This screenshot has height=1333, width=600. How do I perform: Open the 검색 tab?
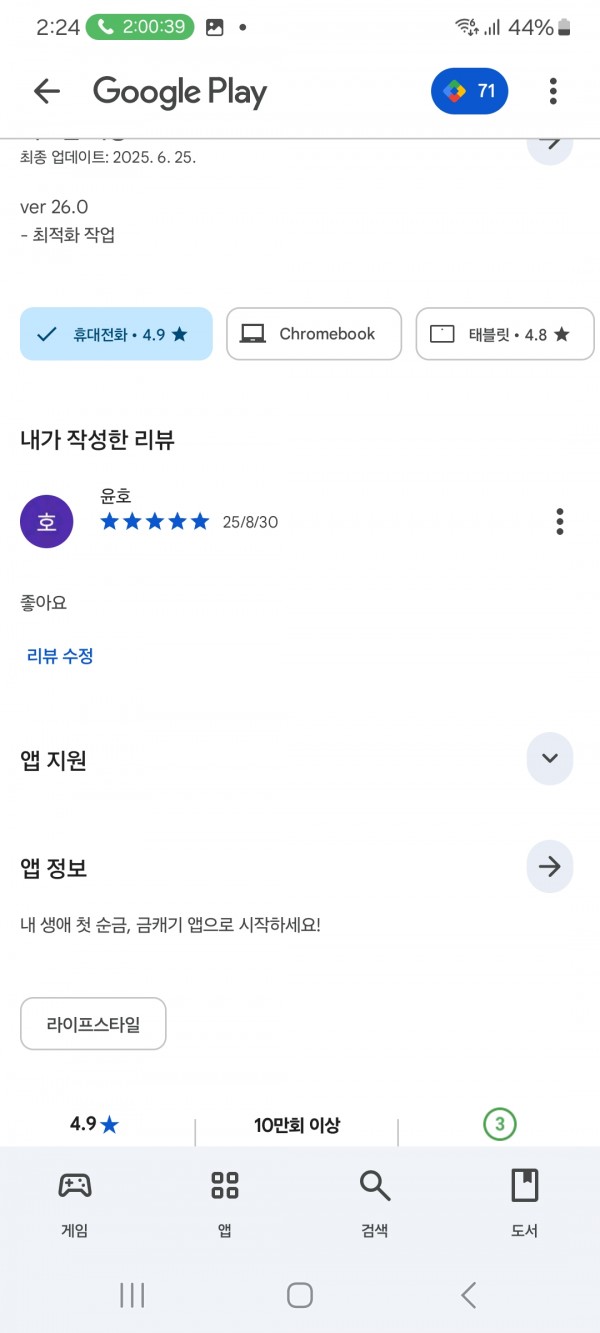click(375, 1203)
